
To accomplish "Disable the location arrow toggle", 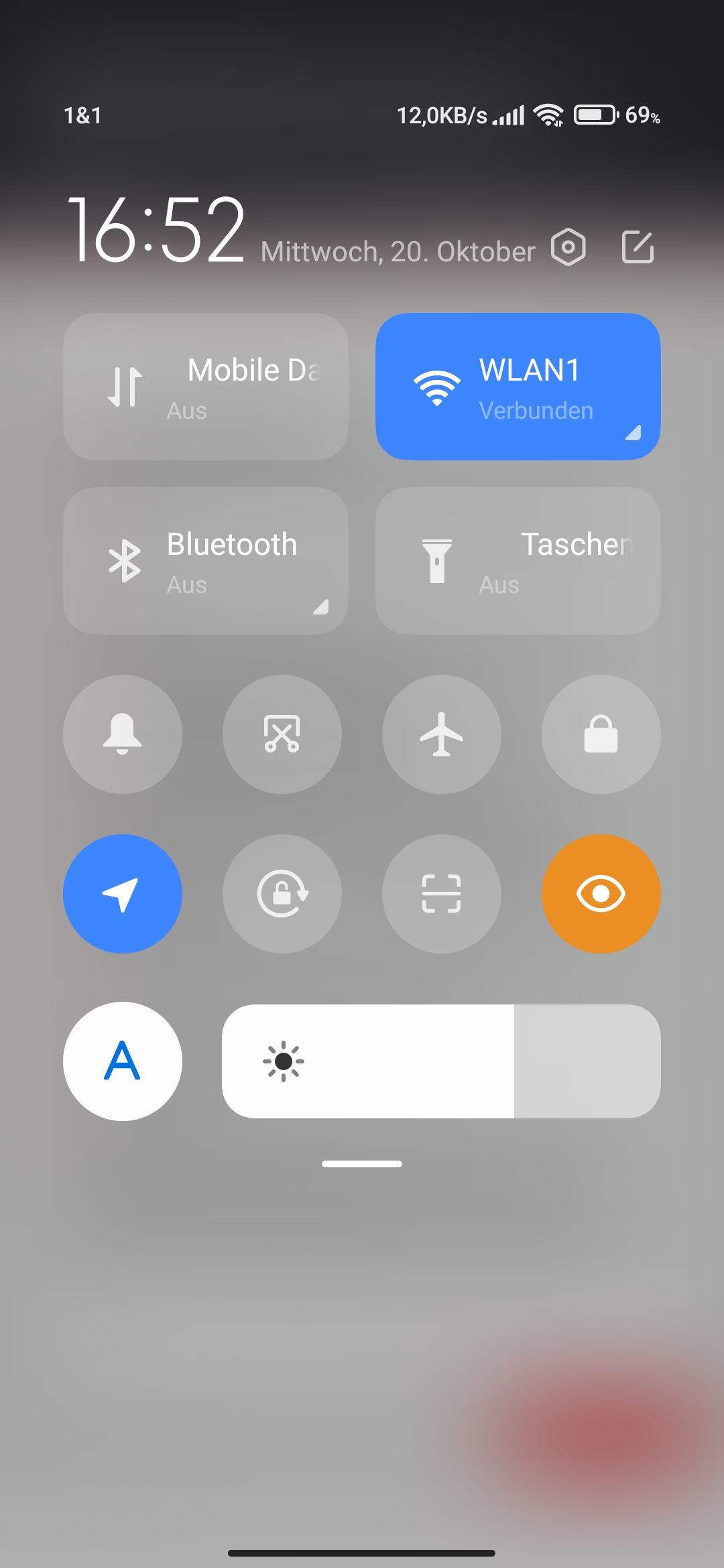I will [x=123, y=894].
